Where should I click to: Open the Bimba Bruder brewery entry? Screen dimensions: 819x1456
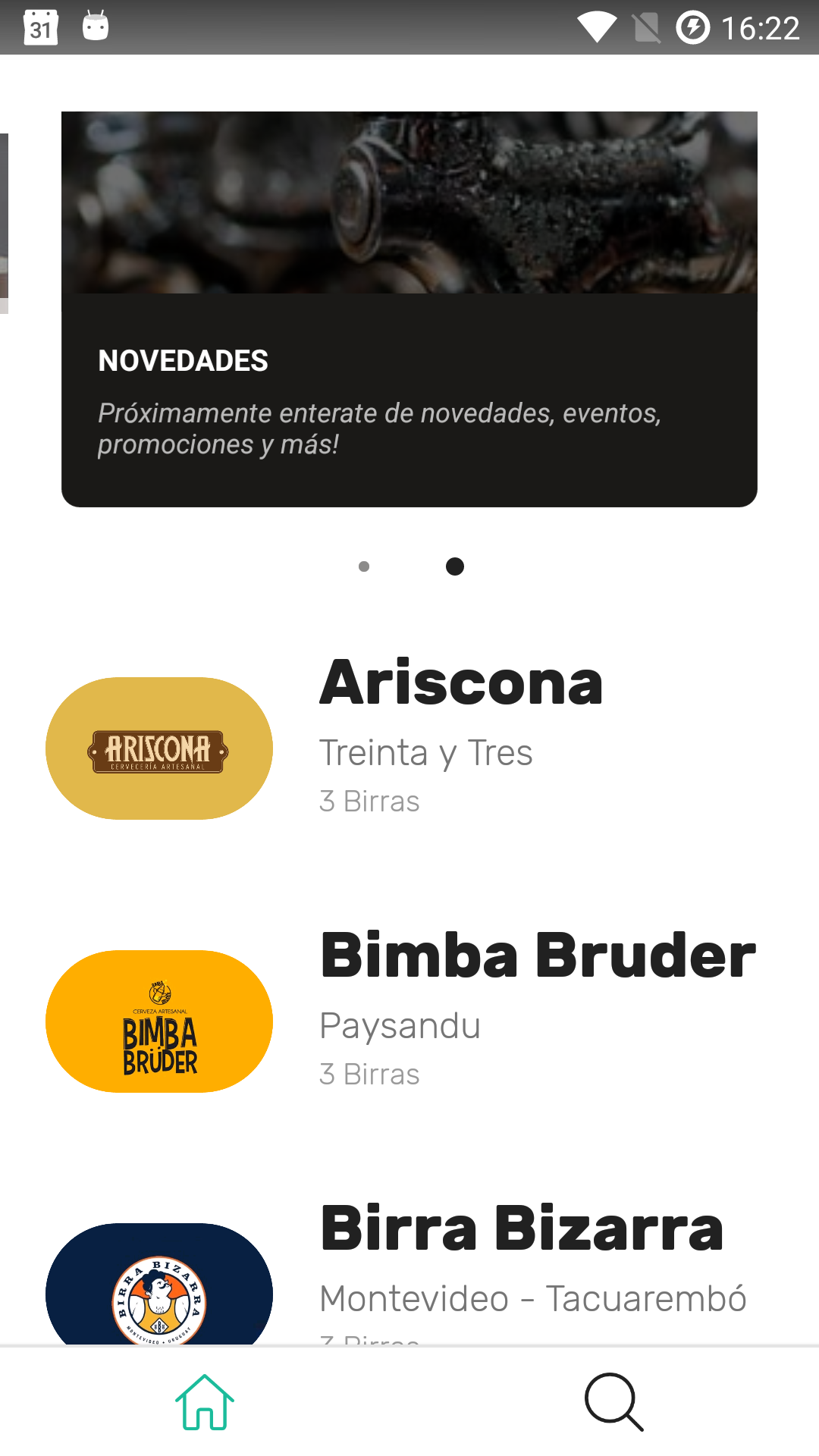click(x=409, y=1021)
